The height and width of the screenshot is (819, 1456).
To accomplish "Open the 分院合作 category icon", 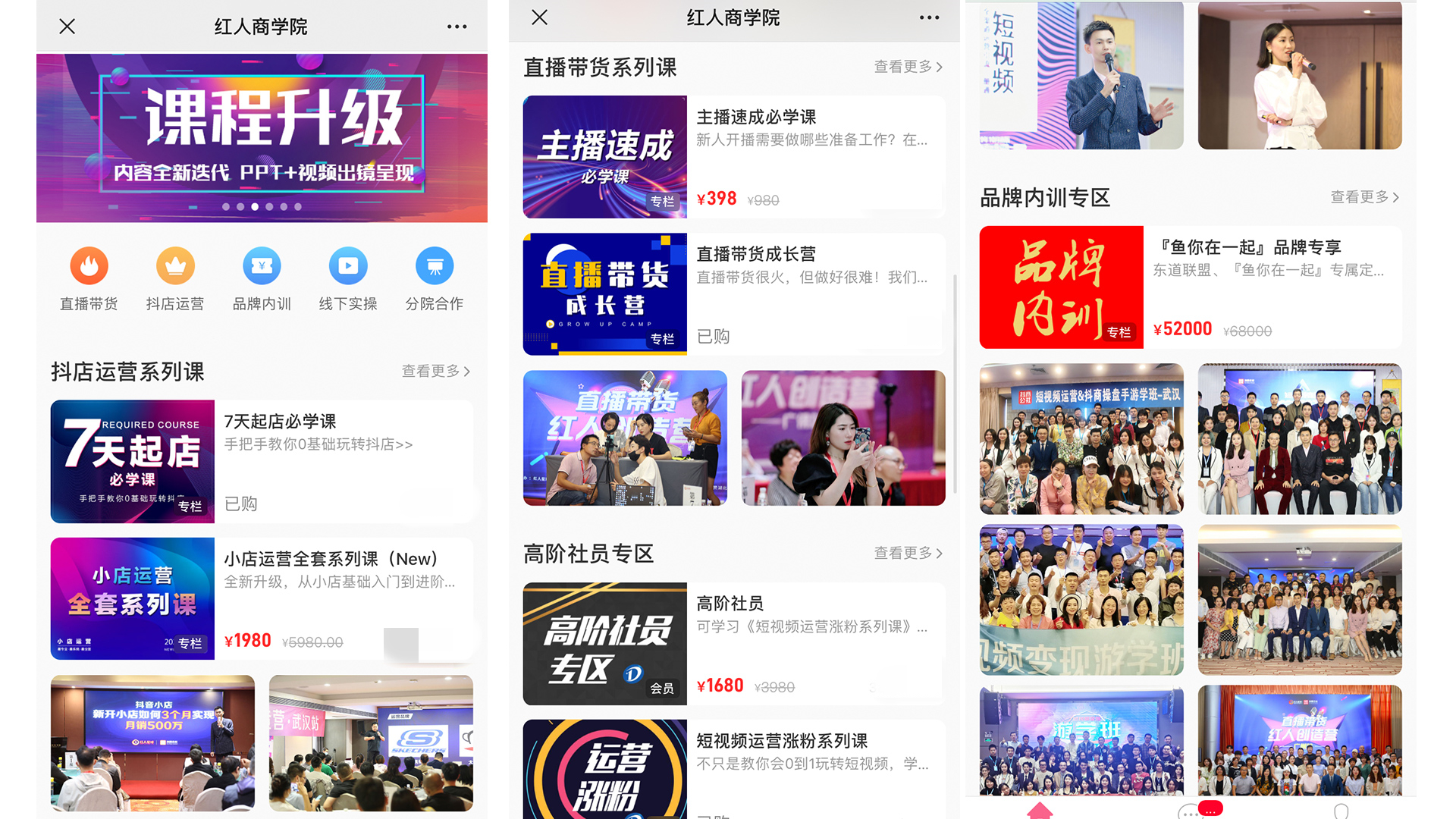I will point(434,267).
